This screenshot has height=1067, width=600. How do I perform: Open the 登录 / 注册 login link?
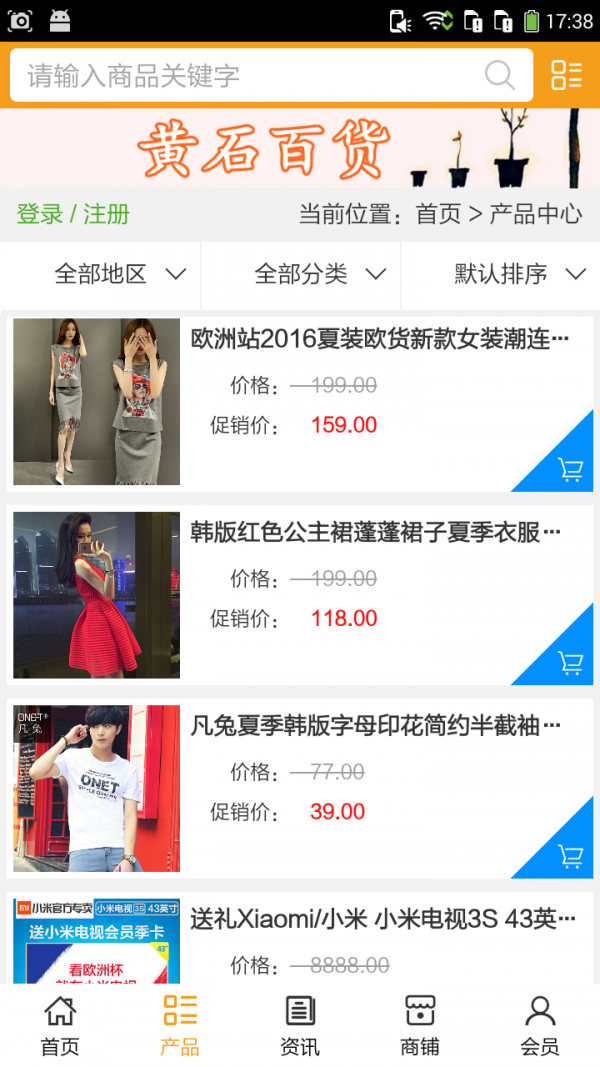click(73, 214)
